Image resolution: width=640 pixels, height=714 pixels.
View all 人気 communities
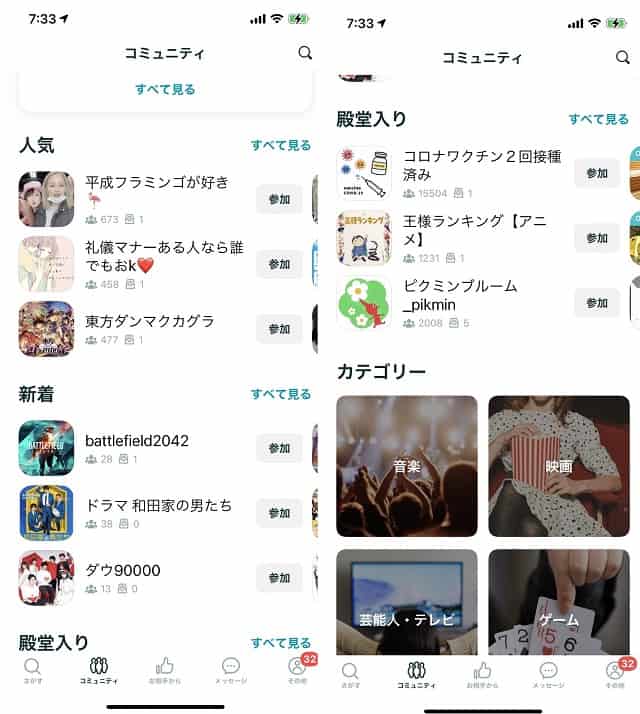tap(281, 145)
